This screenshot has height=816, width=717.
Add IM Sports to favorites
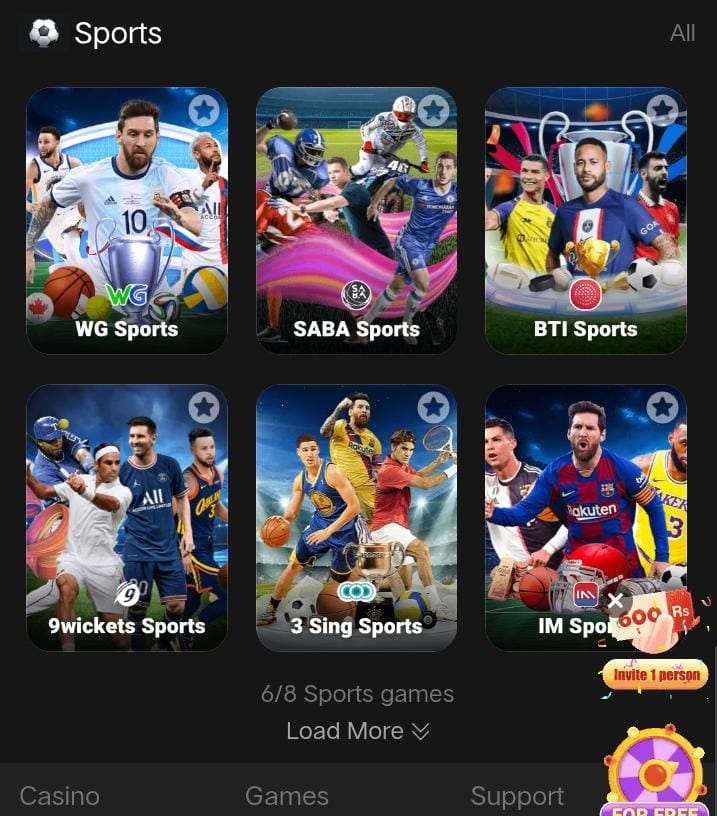point(662,407)
